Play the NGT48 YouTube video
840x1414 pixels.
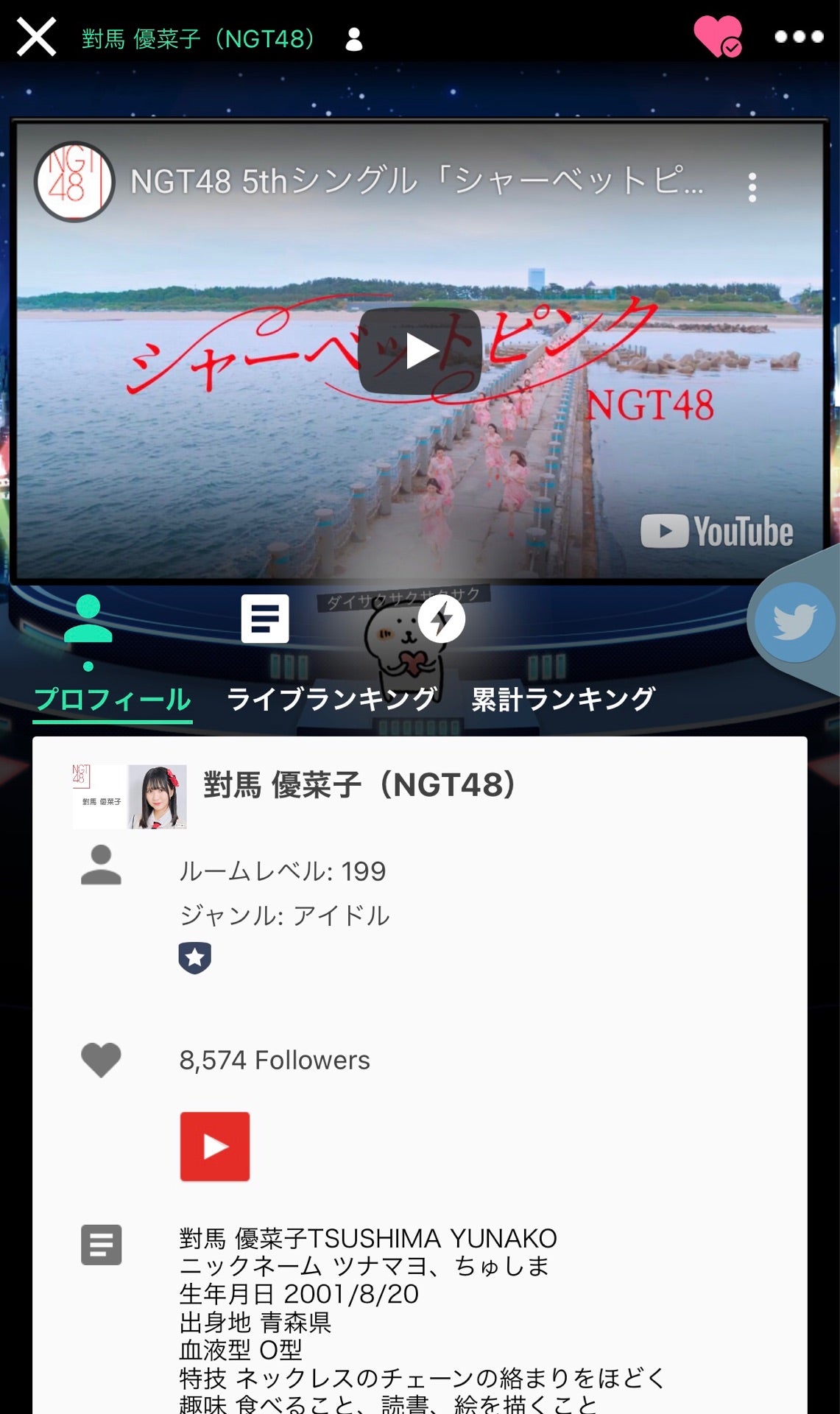(x=420, y=351)
